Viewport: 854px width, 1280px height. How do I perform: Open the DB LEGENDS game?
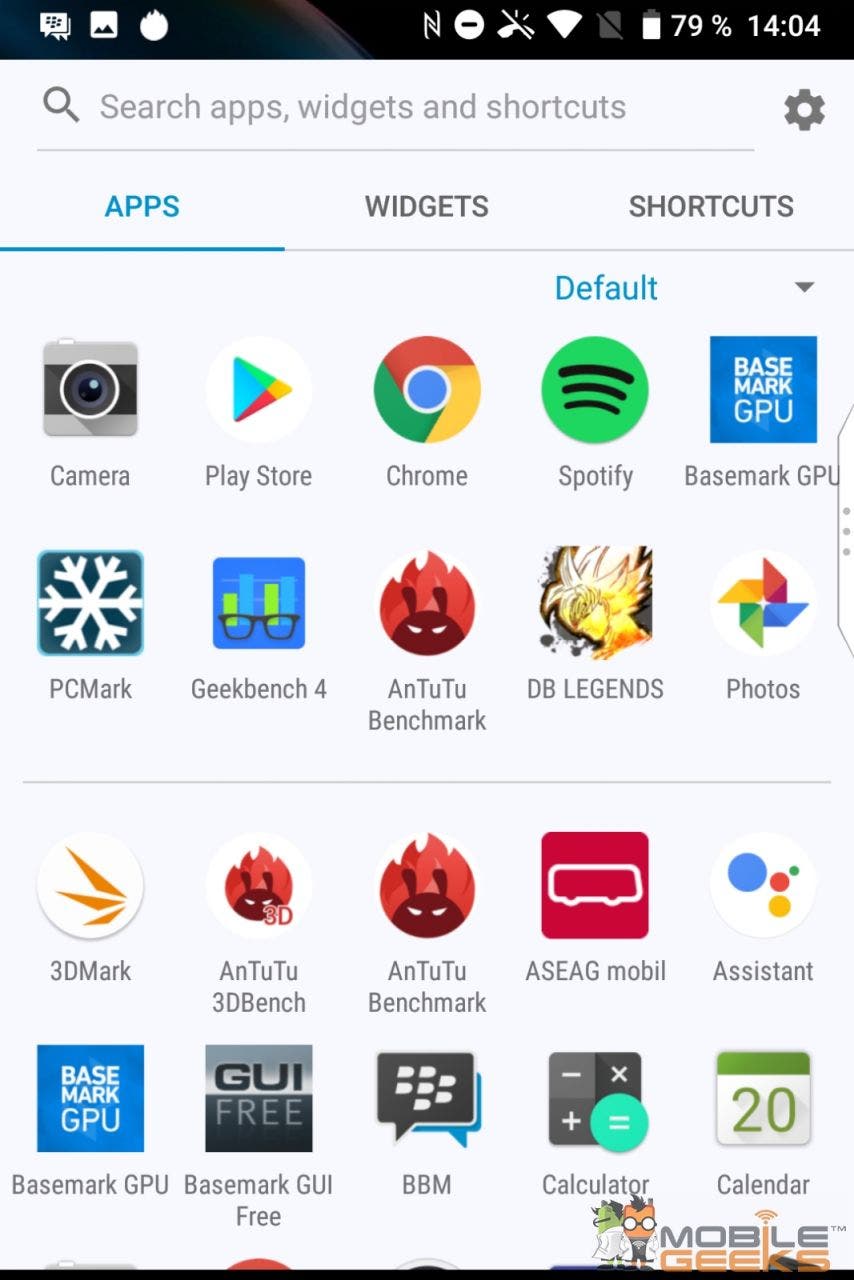tap(595, 603)
